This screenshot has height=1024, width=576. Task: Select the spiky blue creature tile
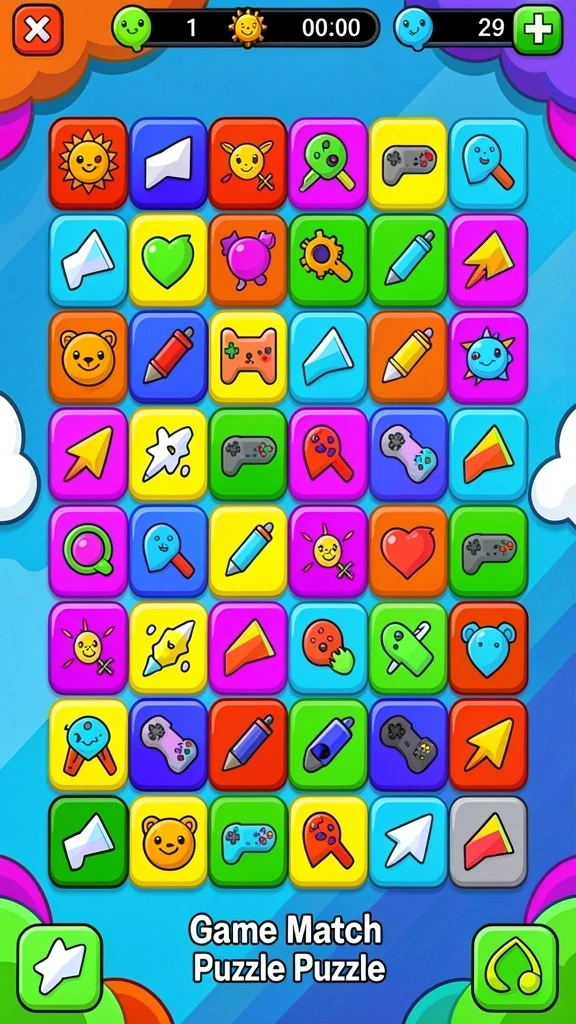[488, 357]
